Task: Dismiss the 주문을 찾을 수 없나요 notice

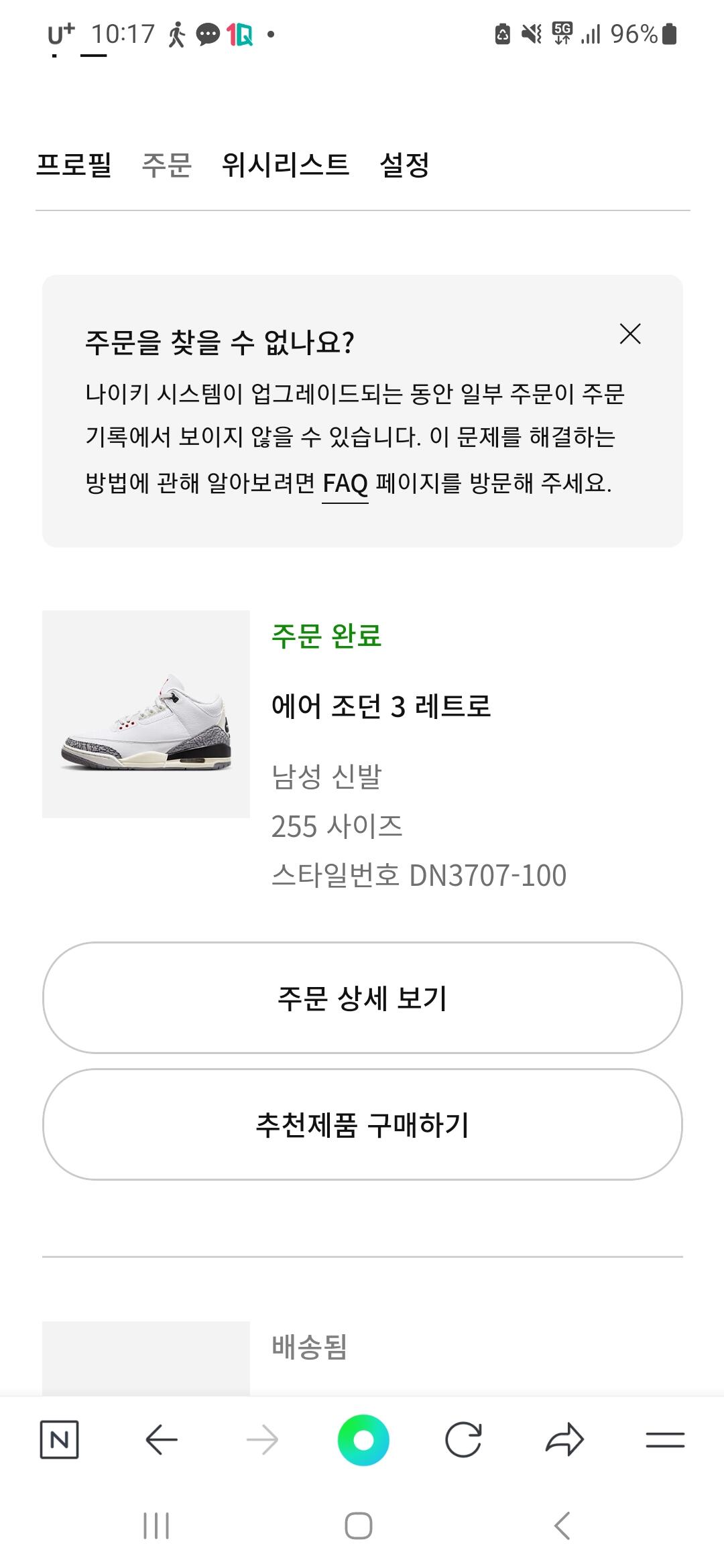Action: 630,334
